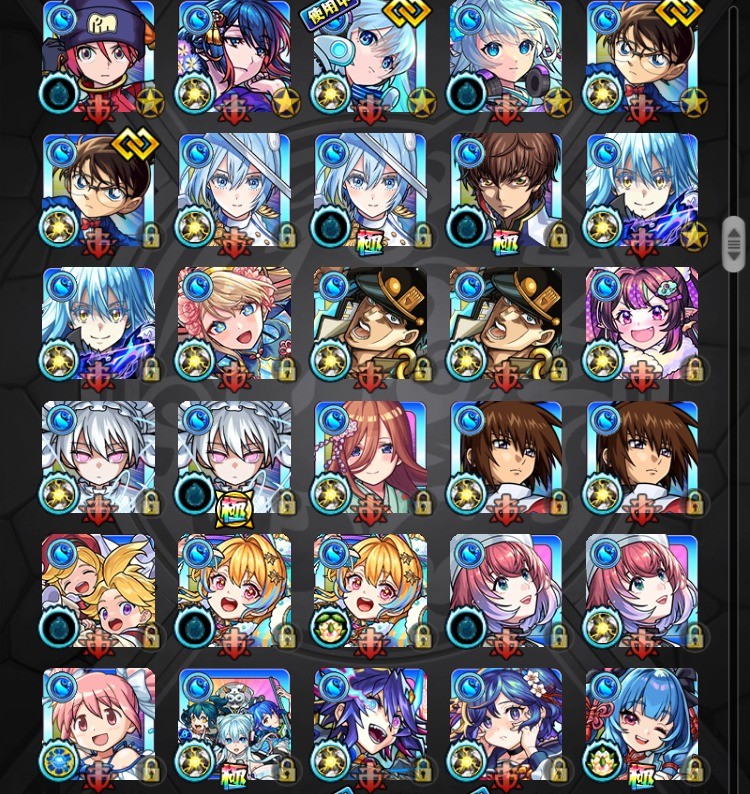Select the pink-haired girl with twin tails
Image resolution: width=750 pixels, height=794 pixels.
tap(98, 724)
